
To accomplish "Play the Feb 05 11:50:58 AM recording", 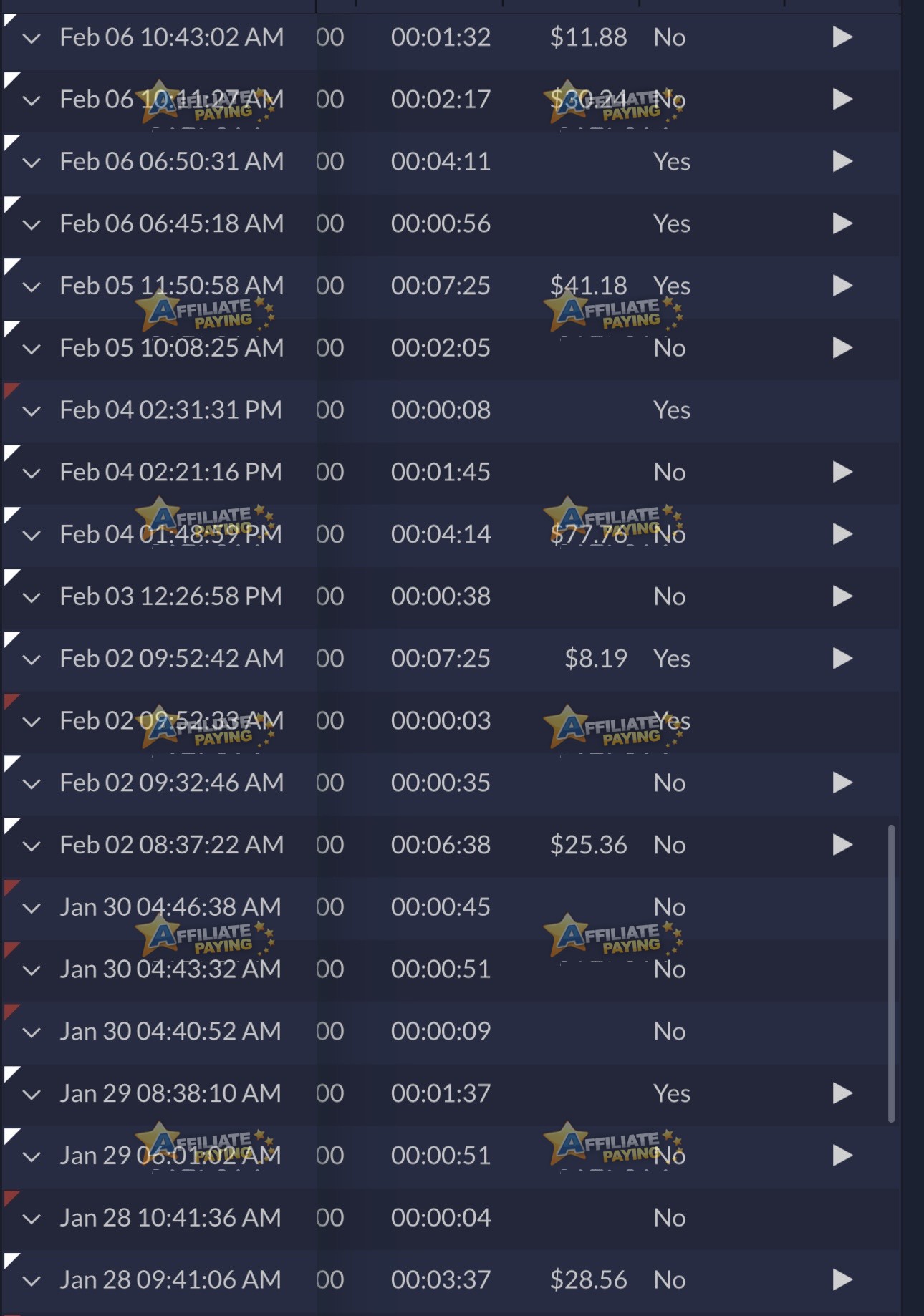I will coord(842,286).
